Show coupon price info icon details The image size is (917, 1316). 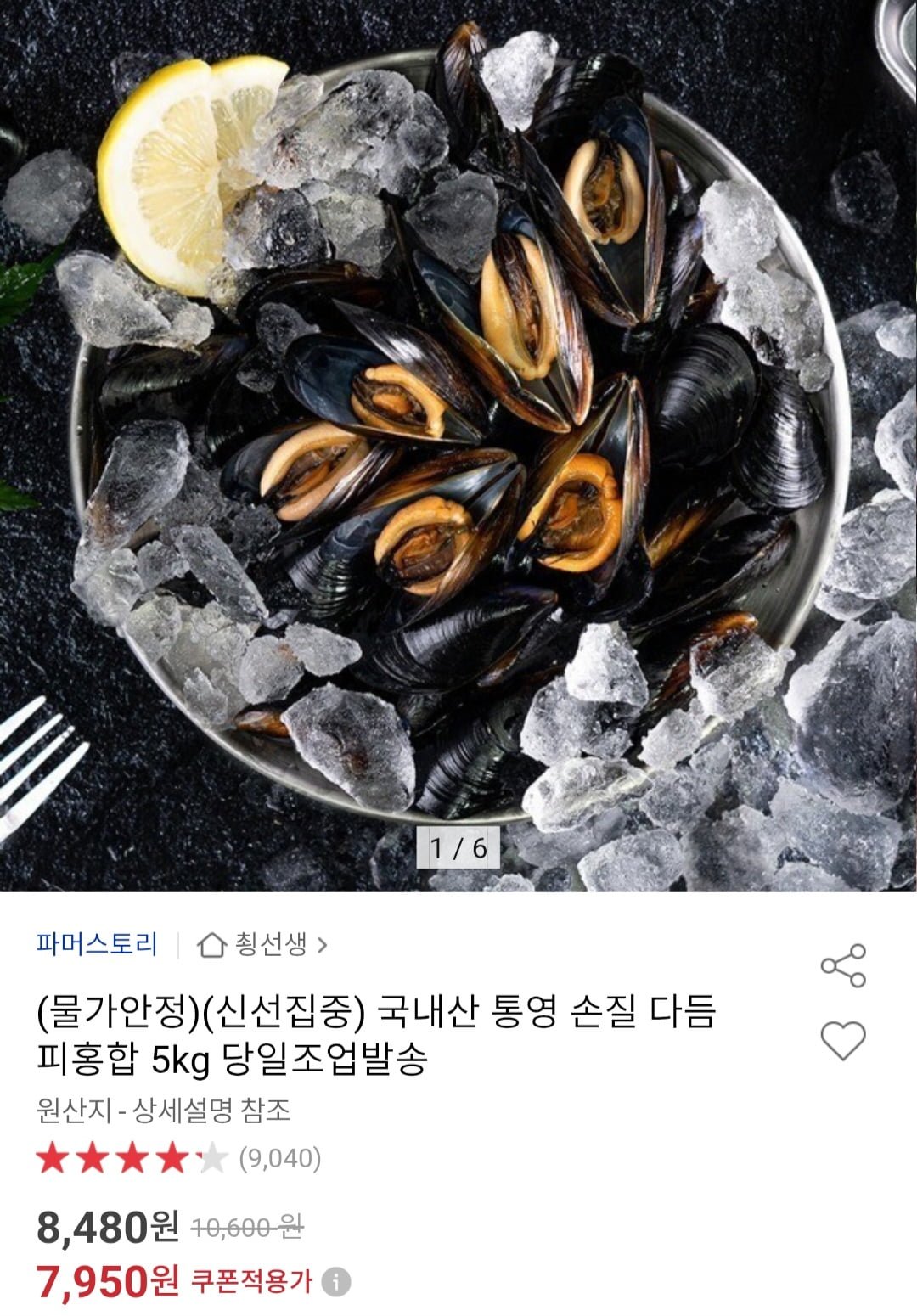(336, 1281)
